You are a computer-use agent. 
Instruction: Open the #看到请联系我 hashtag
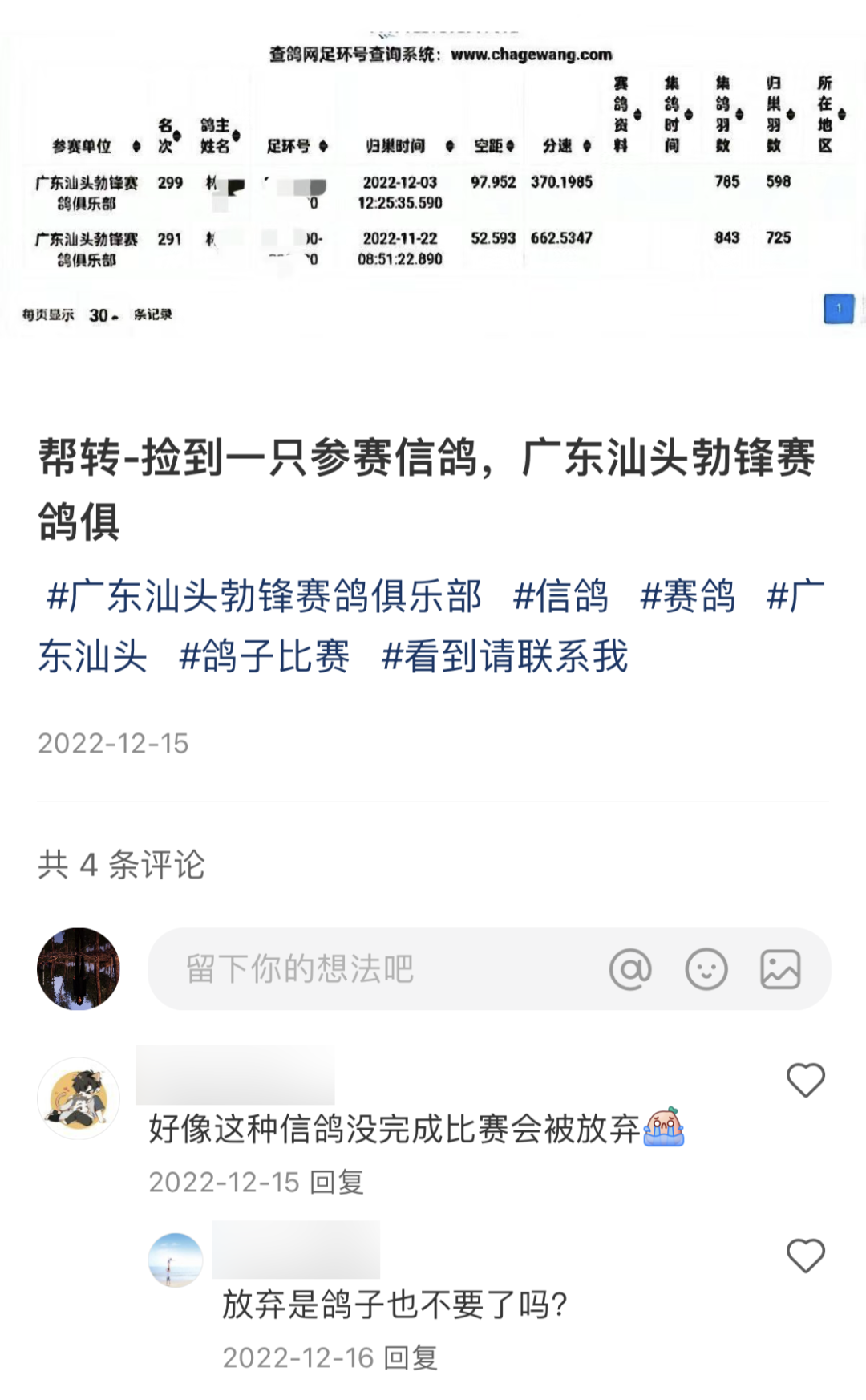click(504, 657)
